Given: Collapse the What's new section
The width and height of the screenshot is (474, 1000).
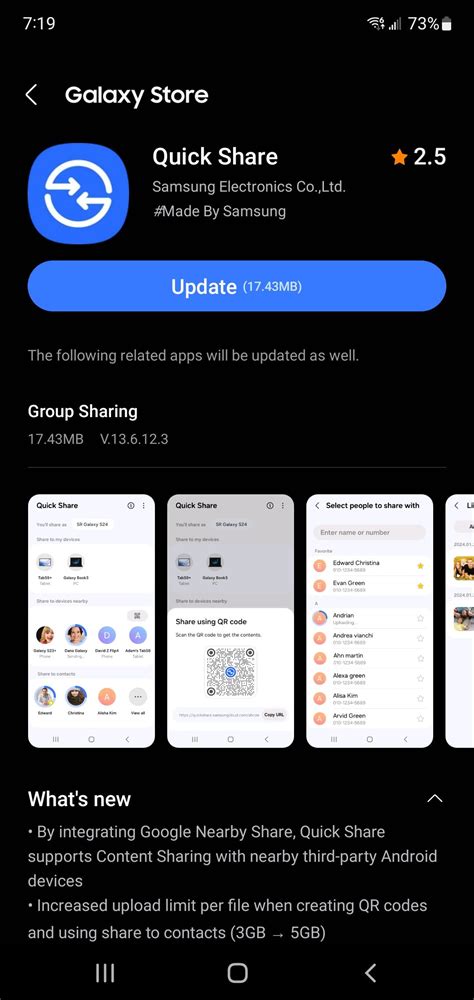Looking at the screenshot, I should (x=434, y=798).
